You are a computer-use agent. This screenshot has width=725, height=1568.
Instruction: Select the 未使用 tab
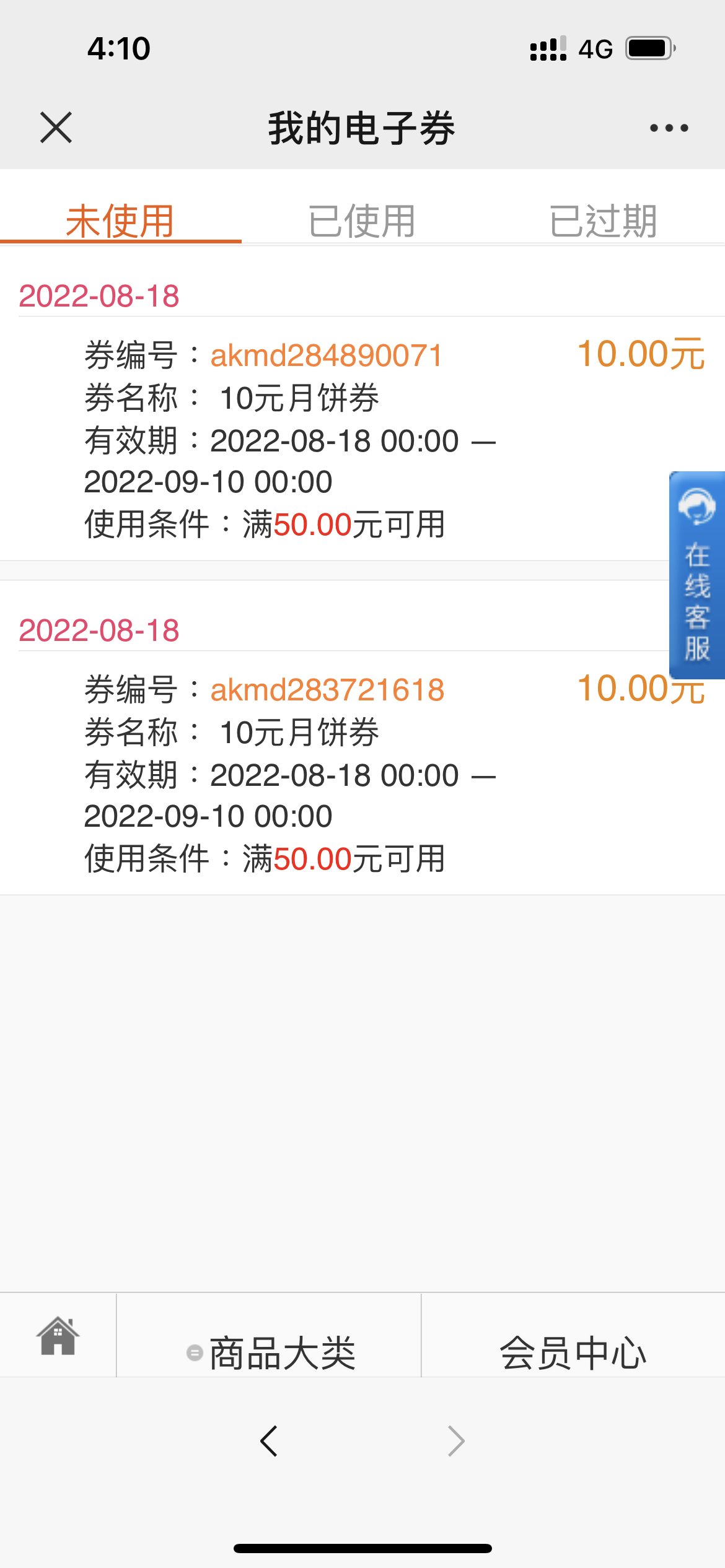click(x=120, y=221)
